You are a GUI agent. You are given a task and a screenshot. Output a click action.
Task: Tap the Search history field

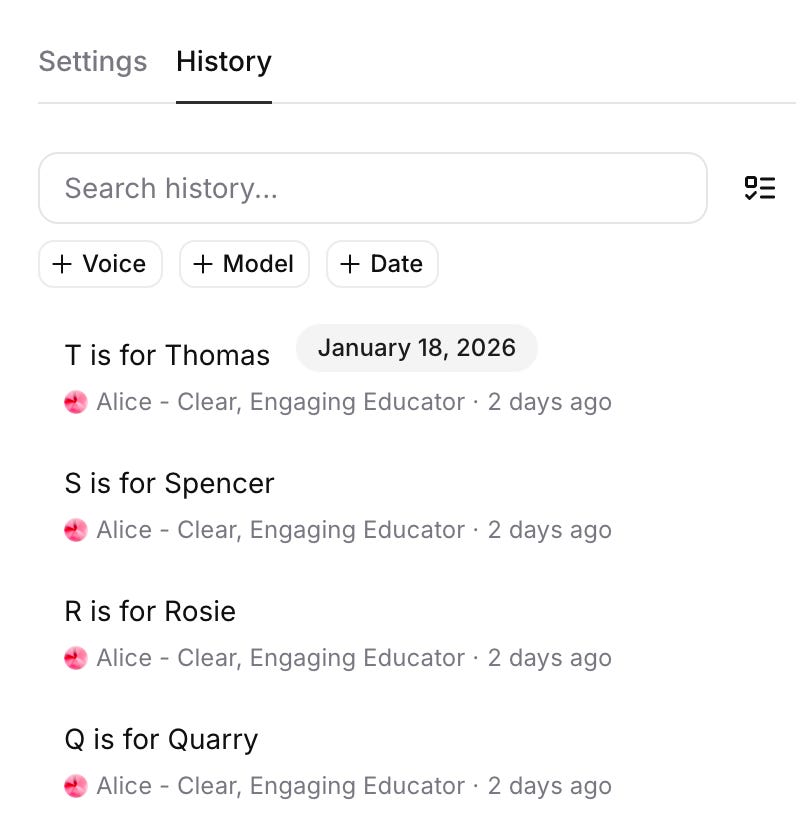(372, 188)
